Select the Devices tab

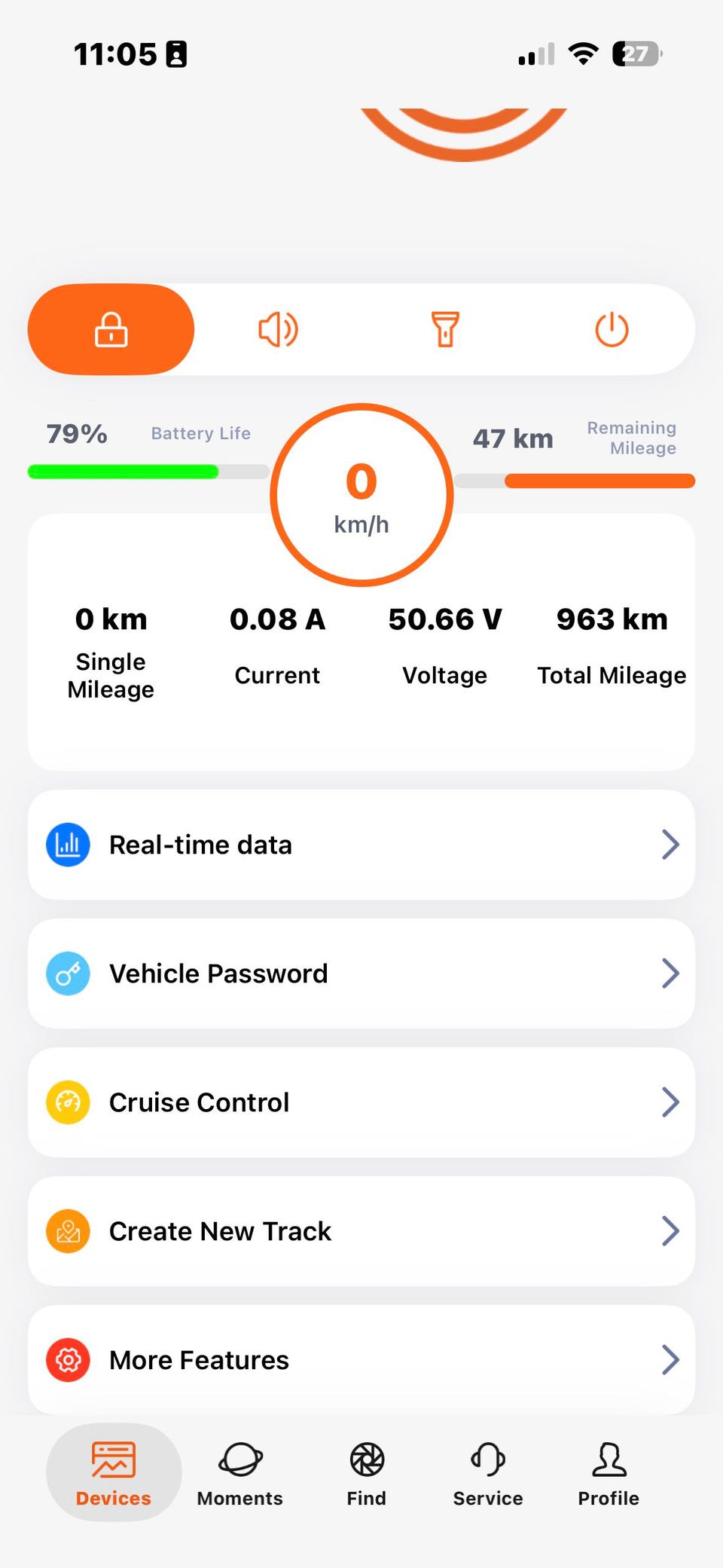[x=114, y=1472]
